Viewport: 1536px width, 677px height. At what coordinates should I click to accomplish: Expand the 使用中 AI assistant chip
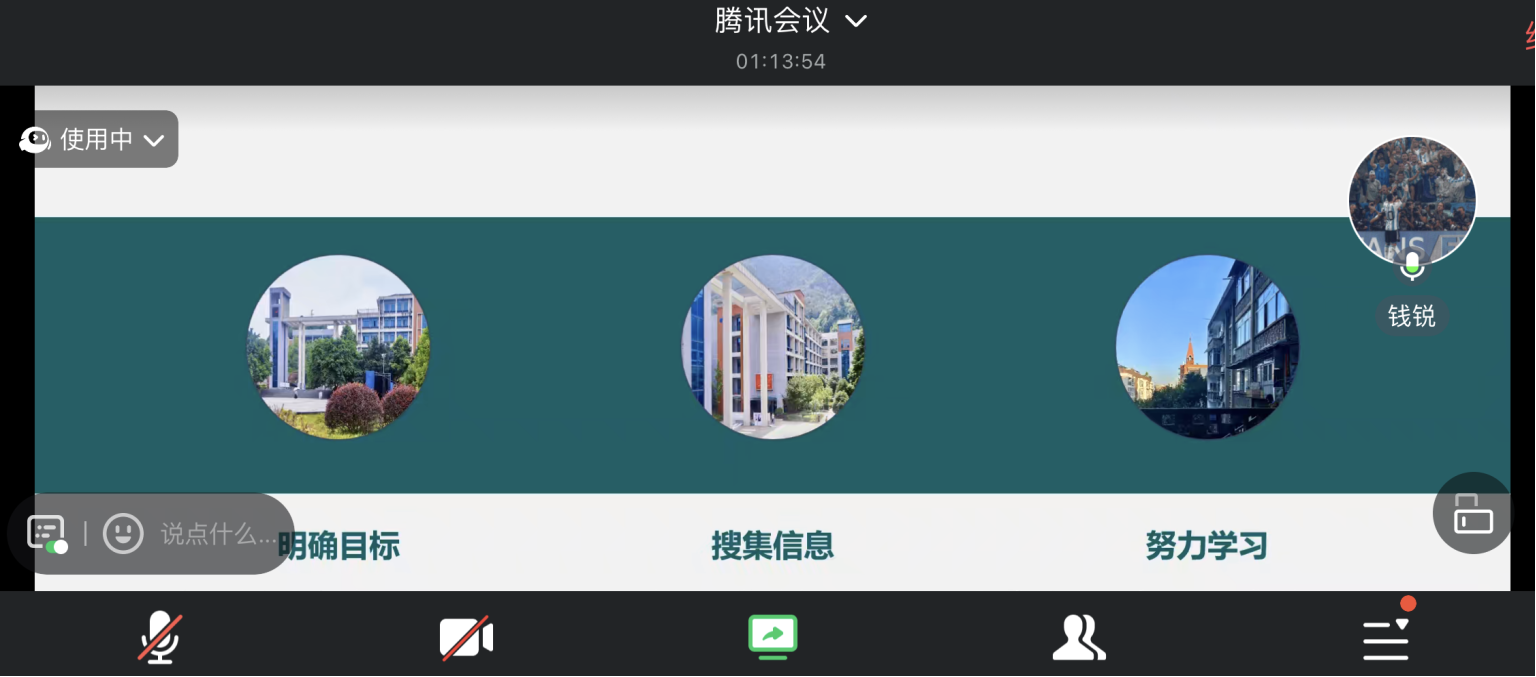[x=98, y=139]
